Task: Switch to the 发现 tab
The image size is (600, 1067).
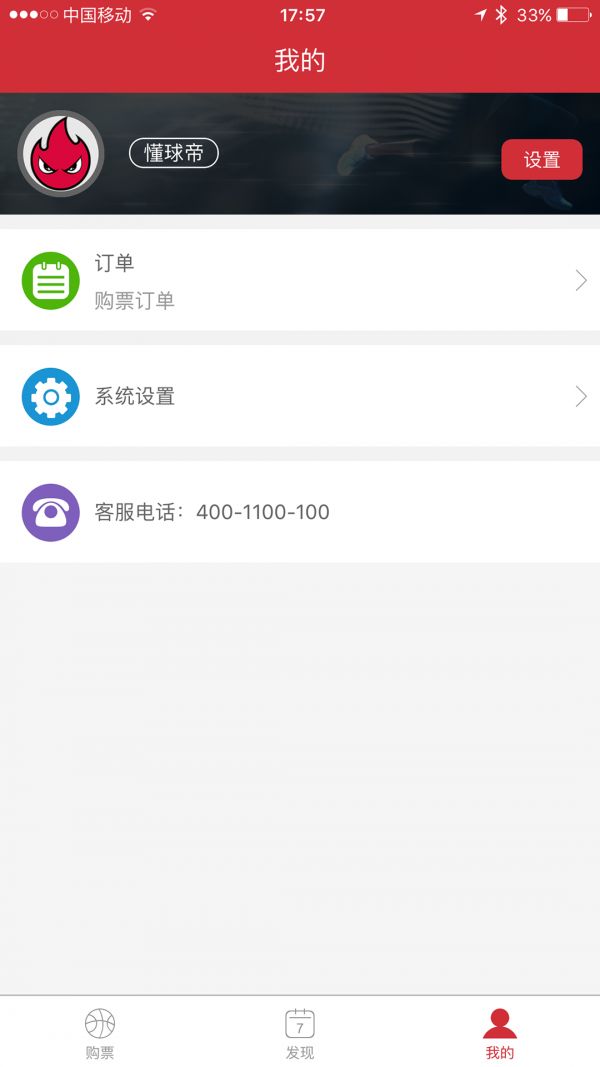Action: point(300,1033)
